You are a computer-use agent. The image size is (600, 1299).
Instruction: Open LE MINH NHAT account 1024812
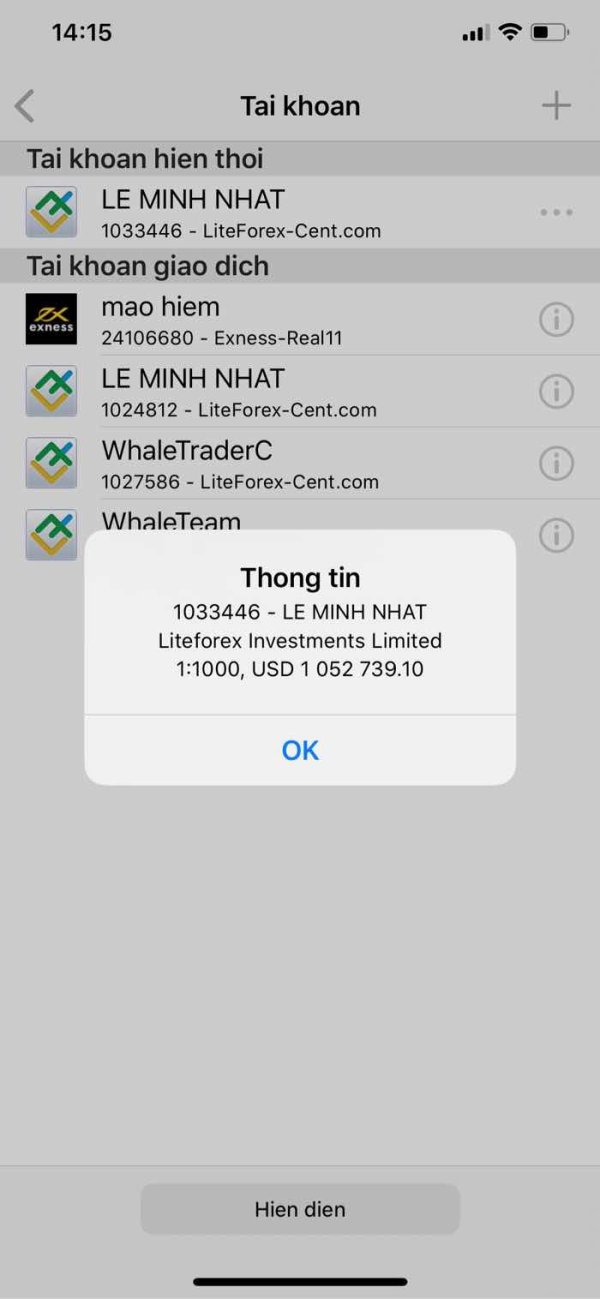(300, 392)
